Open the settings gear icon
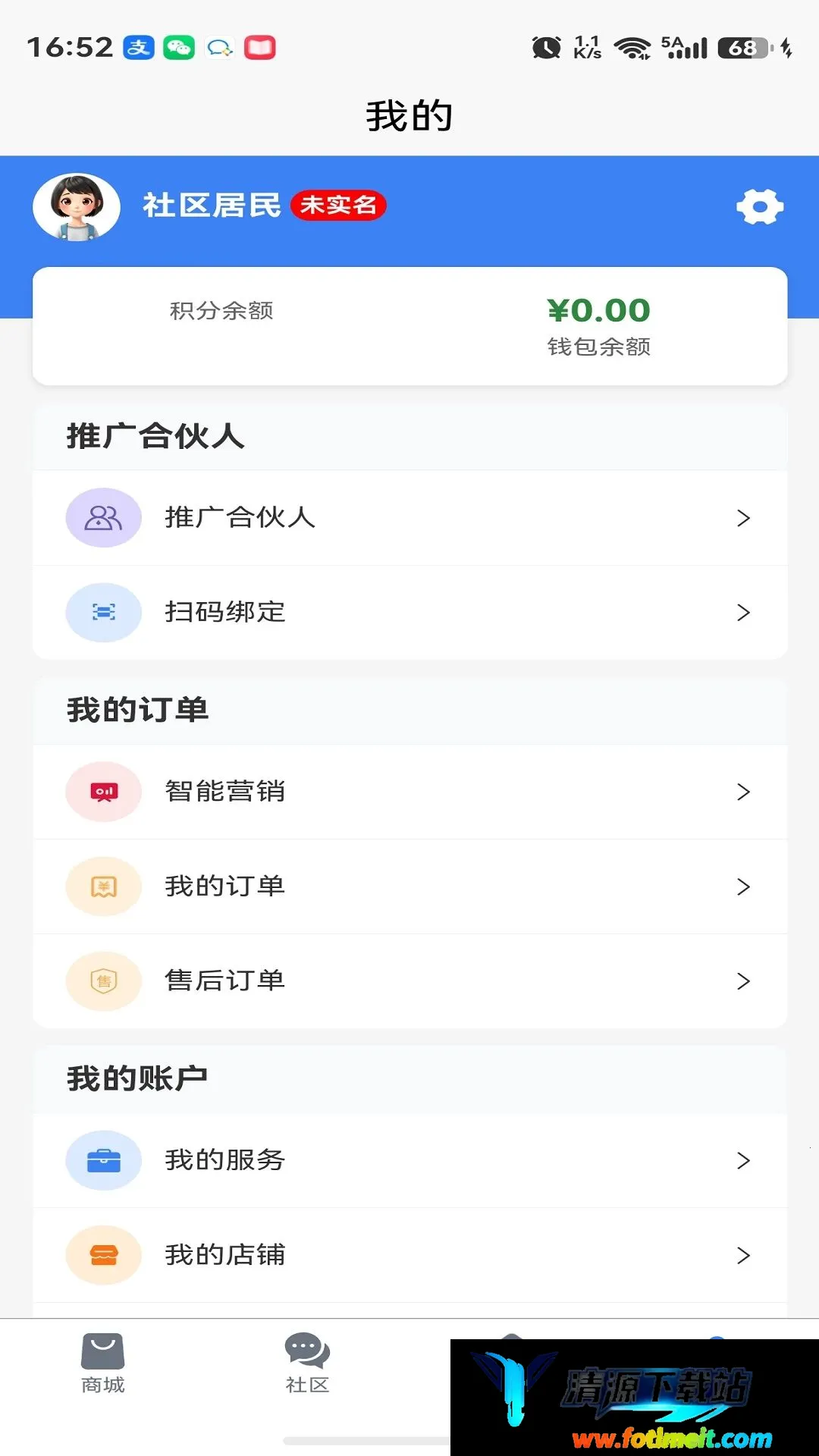 [760, 206]
